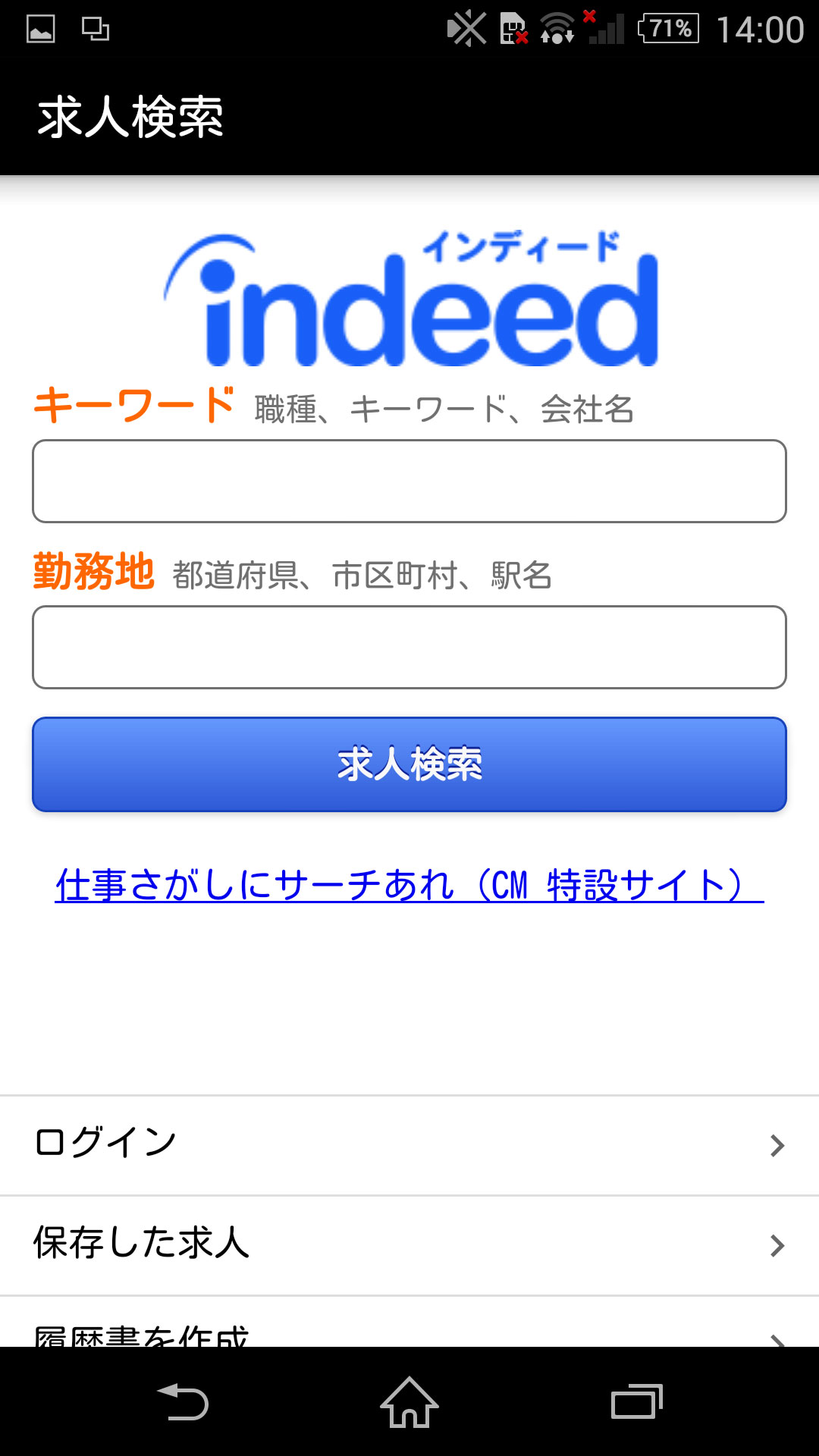Go back with the system back button

[183, 1402]
